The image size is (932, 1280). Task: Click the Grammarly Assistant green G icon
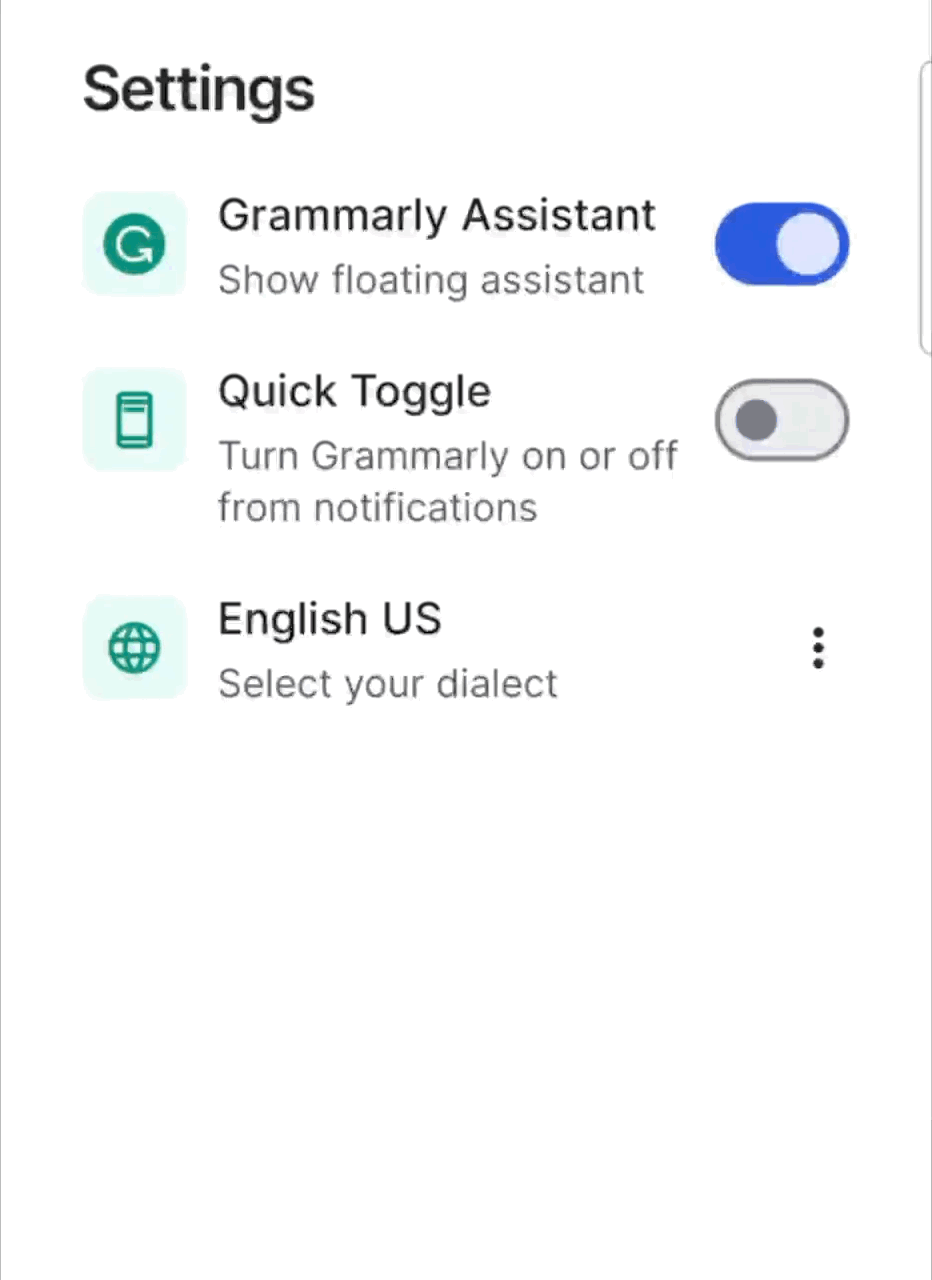pyautogui.click(x=134, y=244)
